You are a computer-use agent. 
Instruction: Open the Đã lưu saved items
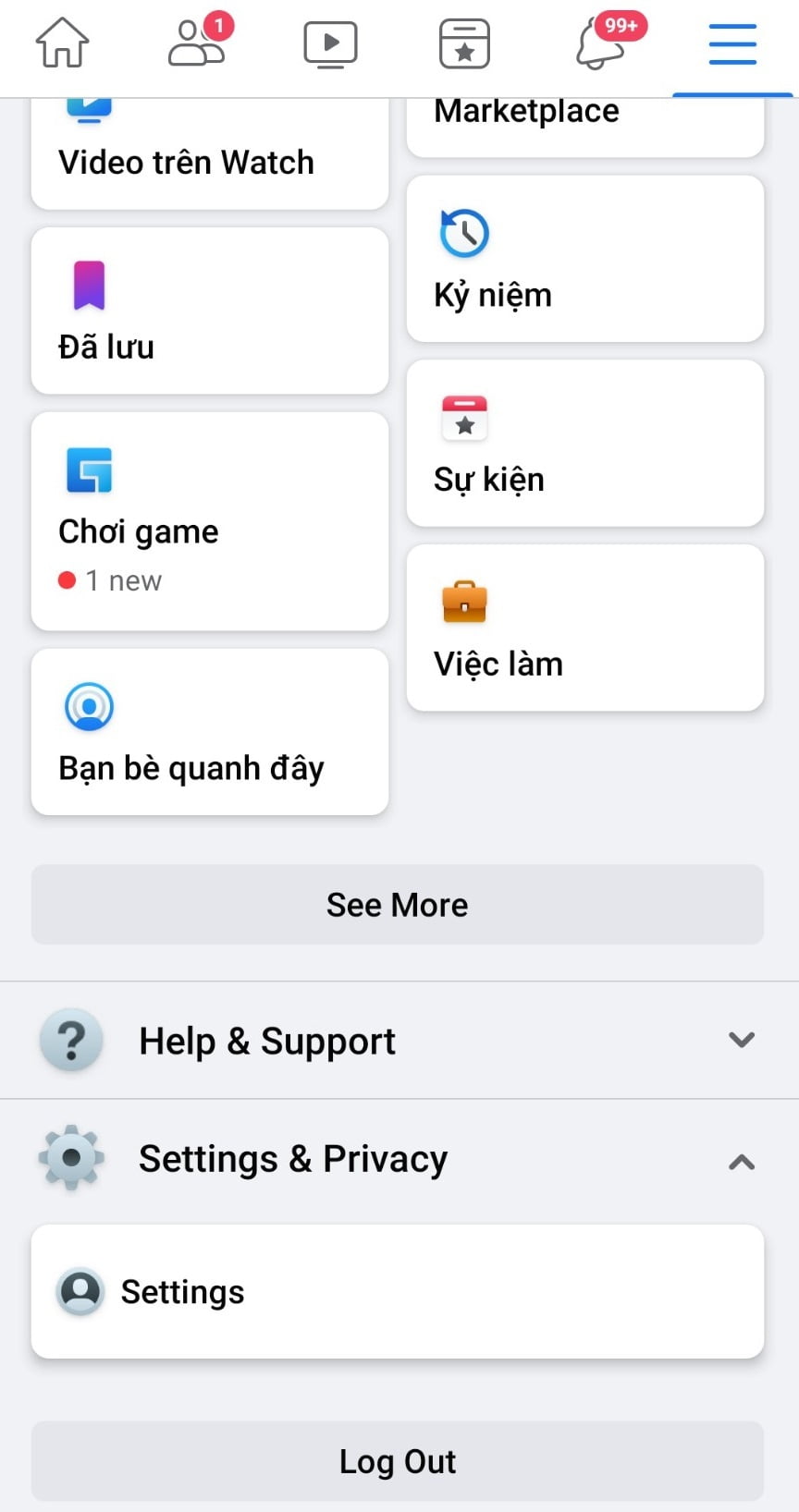pyautogui.click(x=210, y=311)
